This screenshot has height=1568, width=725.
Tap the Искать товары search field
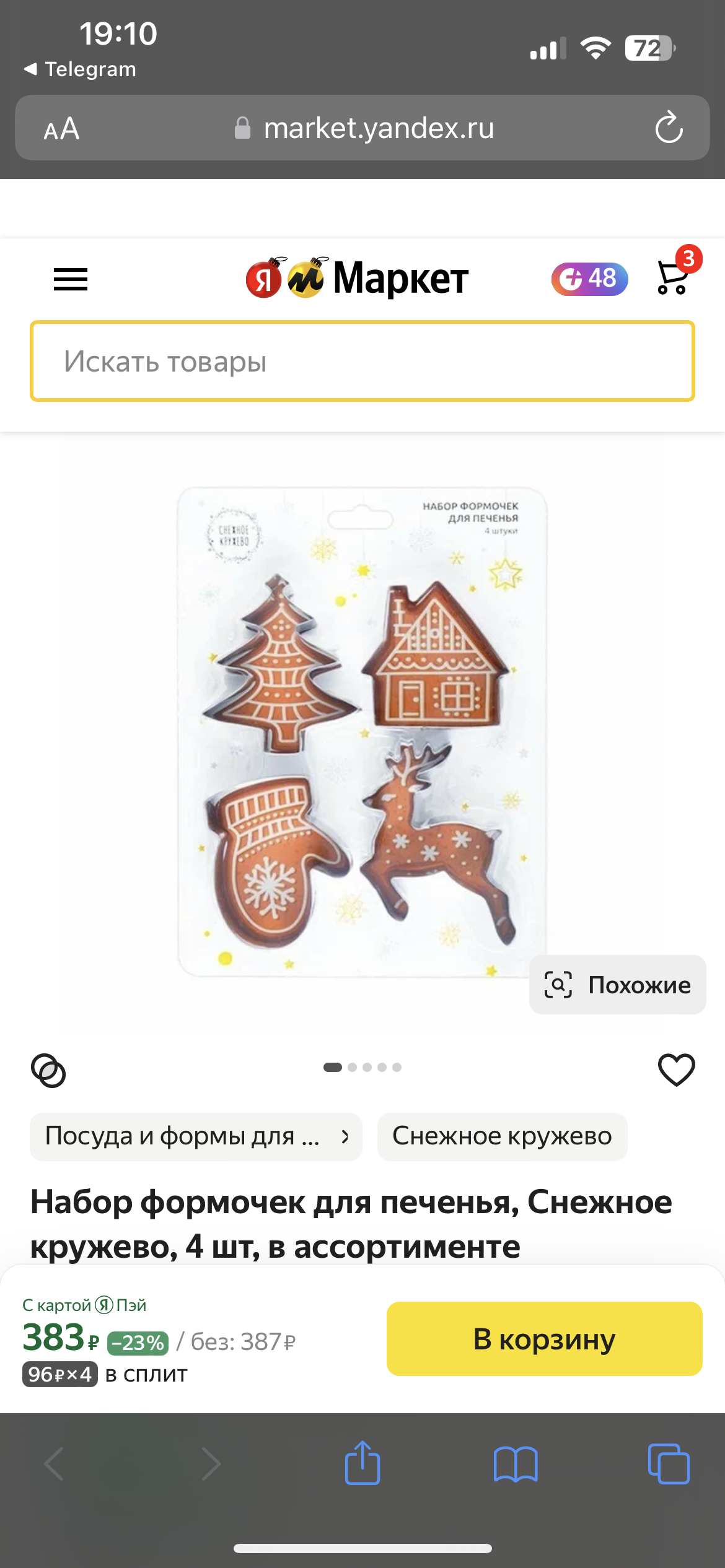(362, 361)
